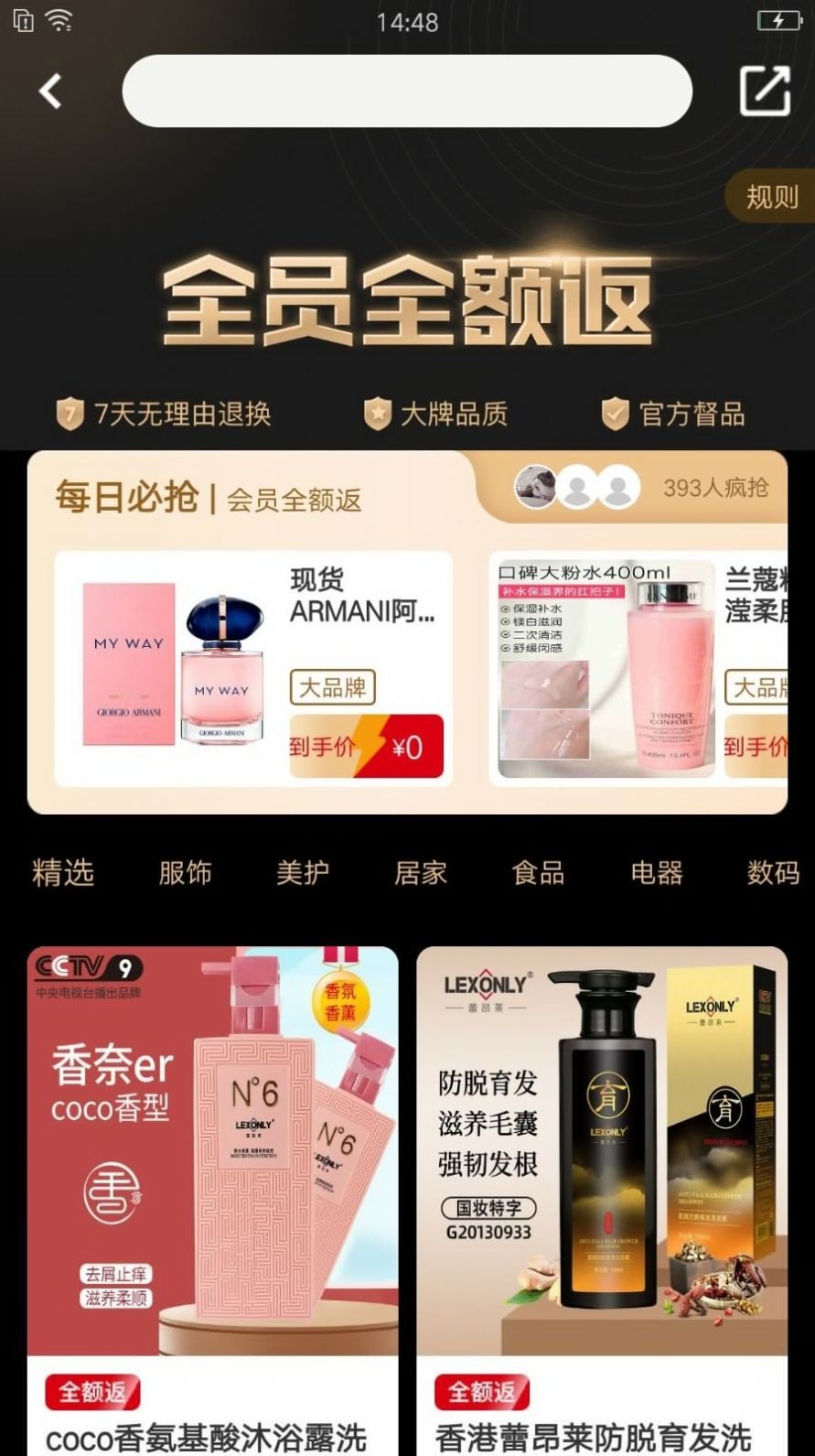This screenshot has width=815, height=1456.
Task: Switch to the 服饰 category tab
Action: coord(185,872)
